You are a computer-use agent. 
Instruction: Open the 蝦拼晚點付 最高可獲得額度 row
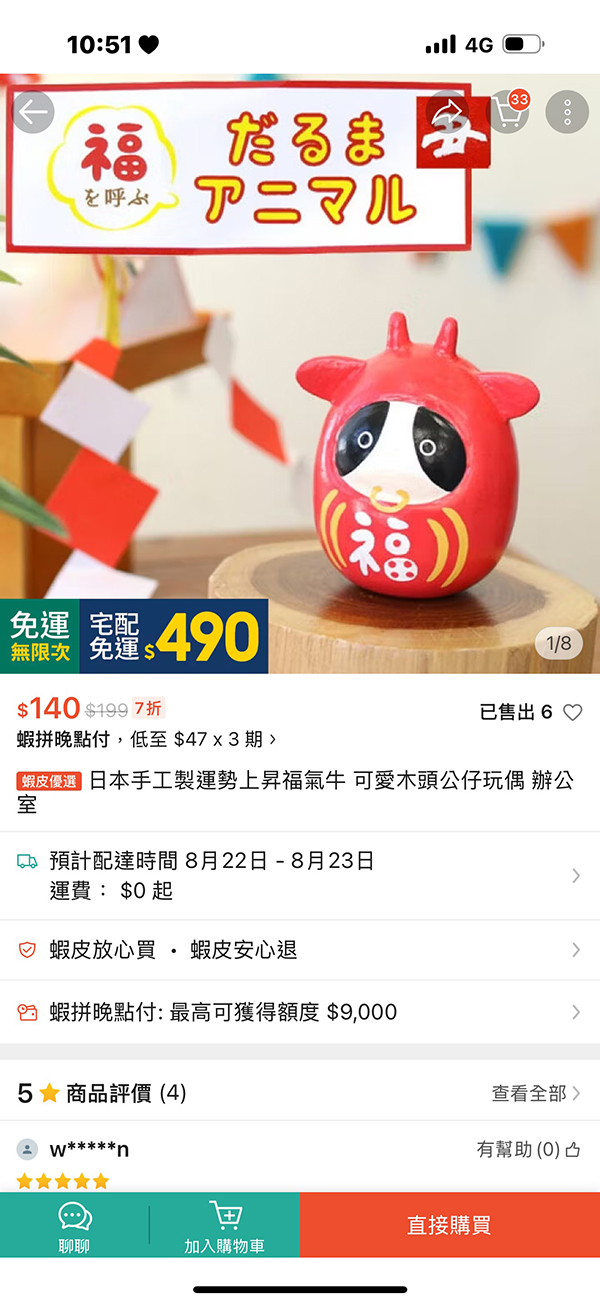(x=300, y=1012)
